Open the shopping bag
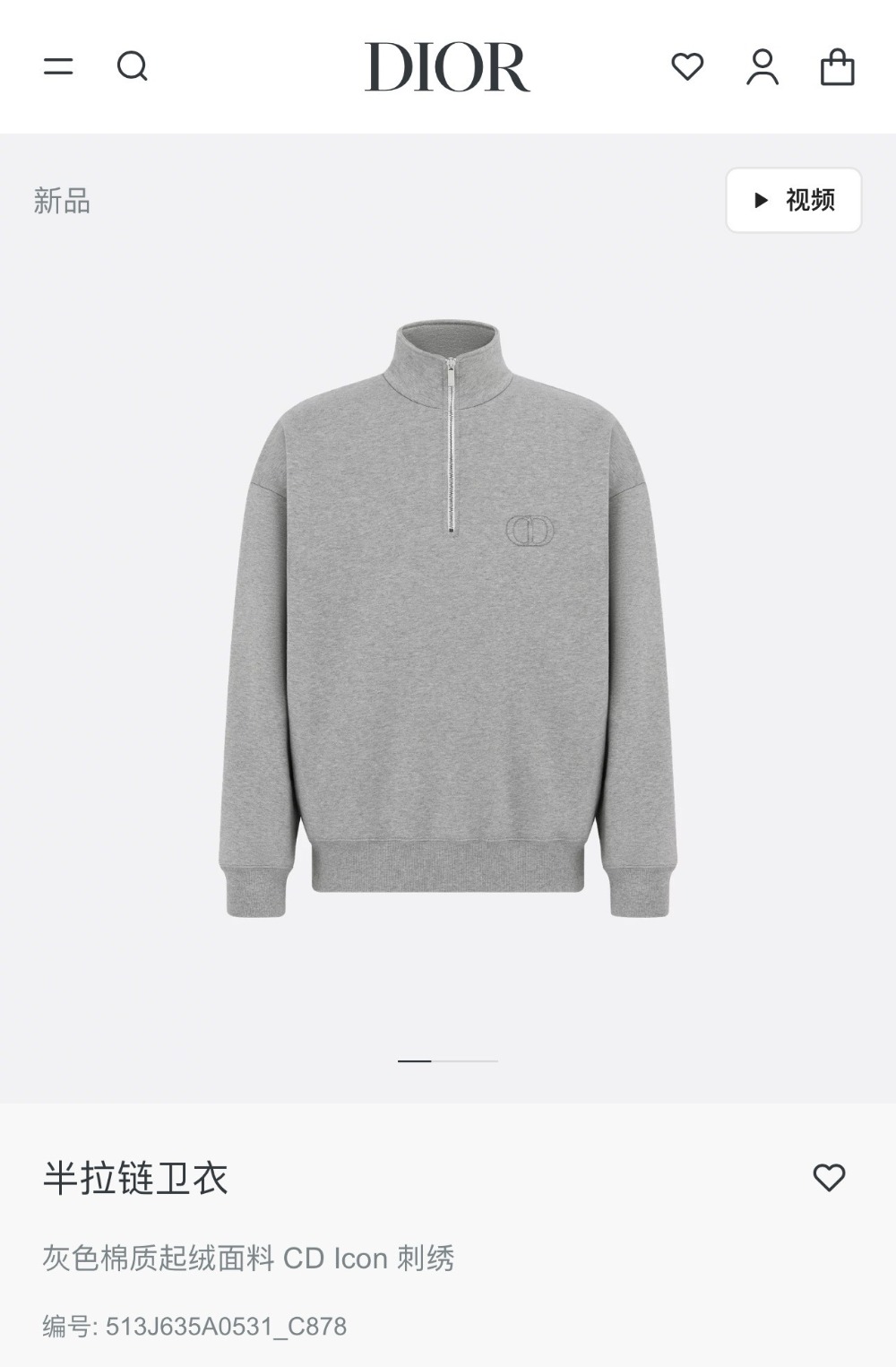This screenshot has height=1367, width=896. [x=838, y=67]
